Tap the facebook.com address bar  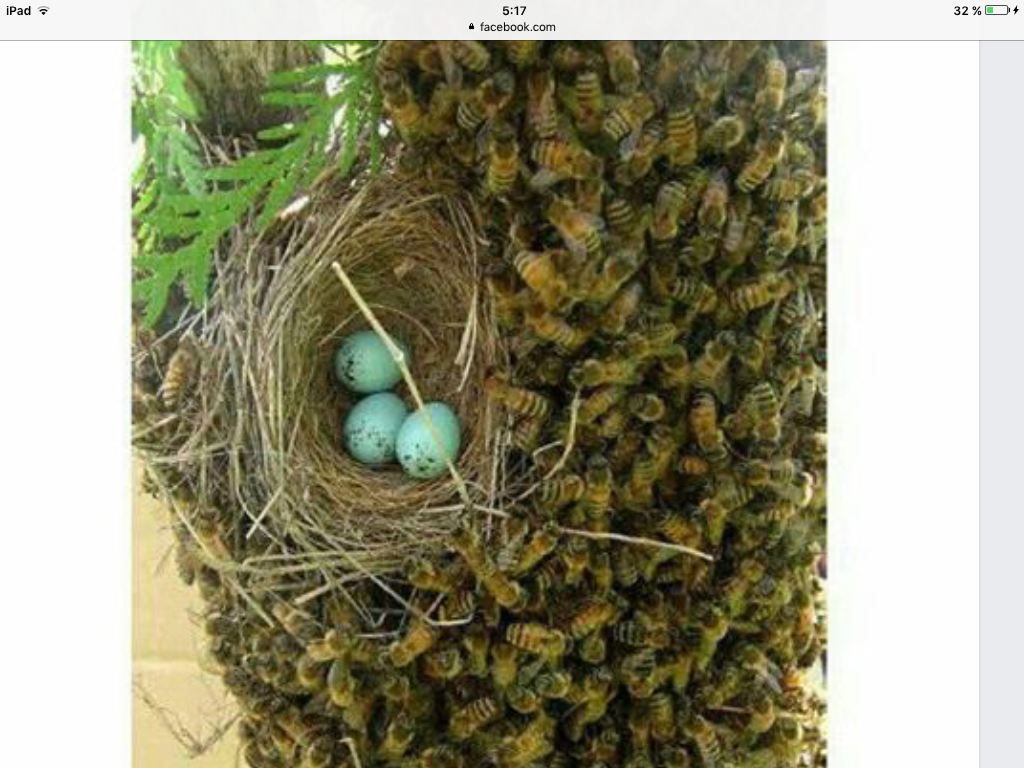[512, 27]
